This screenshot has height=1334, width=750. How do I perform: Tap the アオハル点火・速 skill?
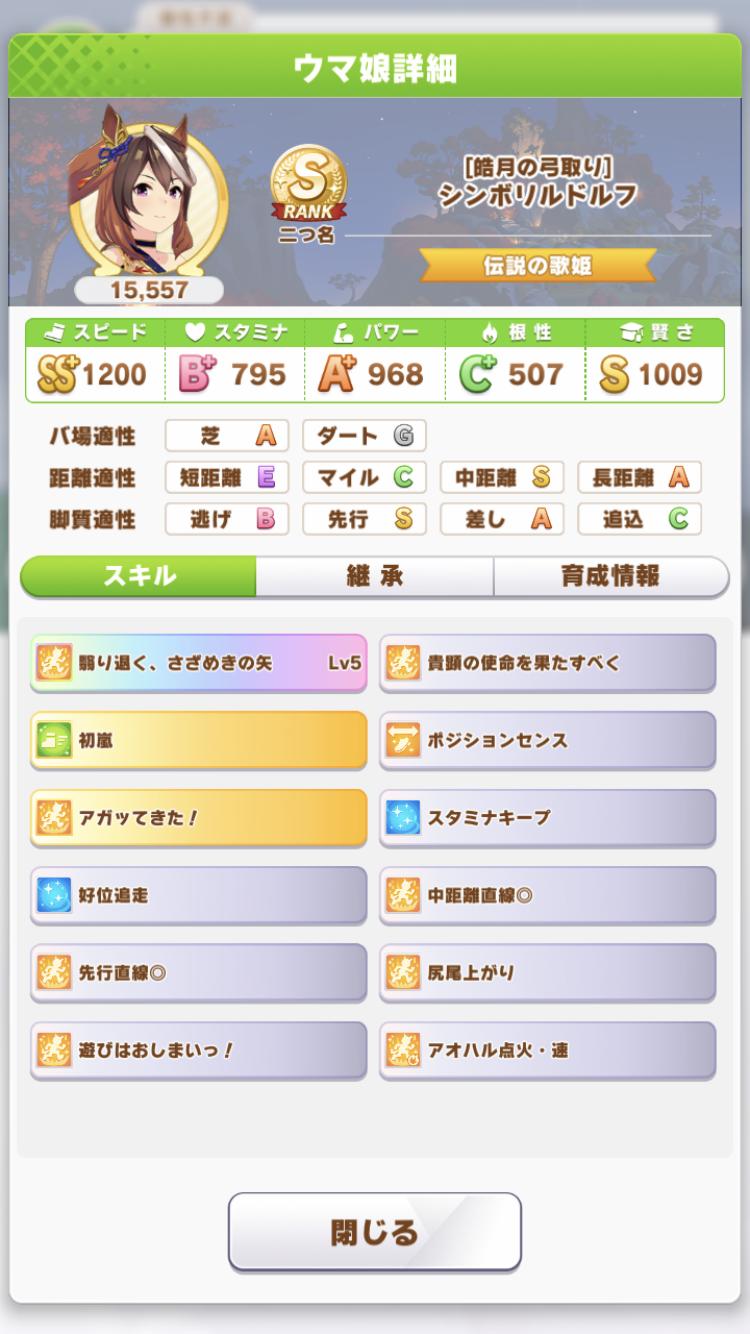547,1050
